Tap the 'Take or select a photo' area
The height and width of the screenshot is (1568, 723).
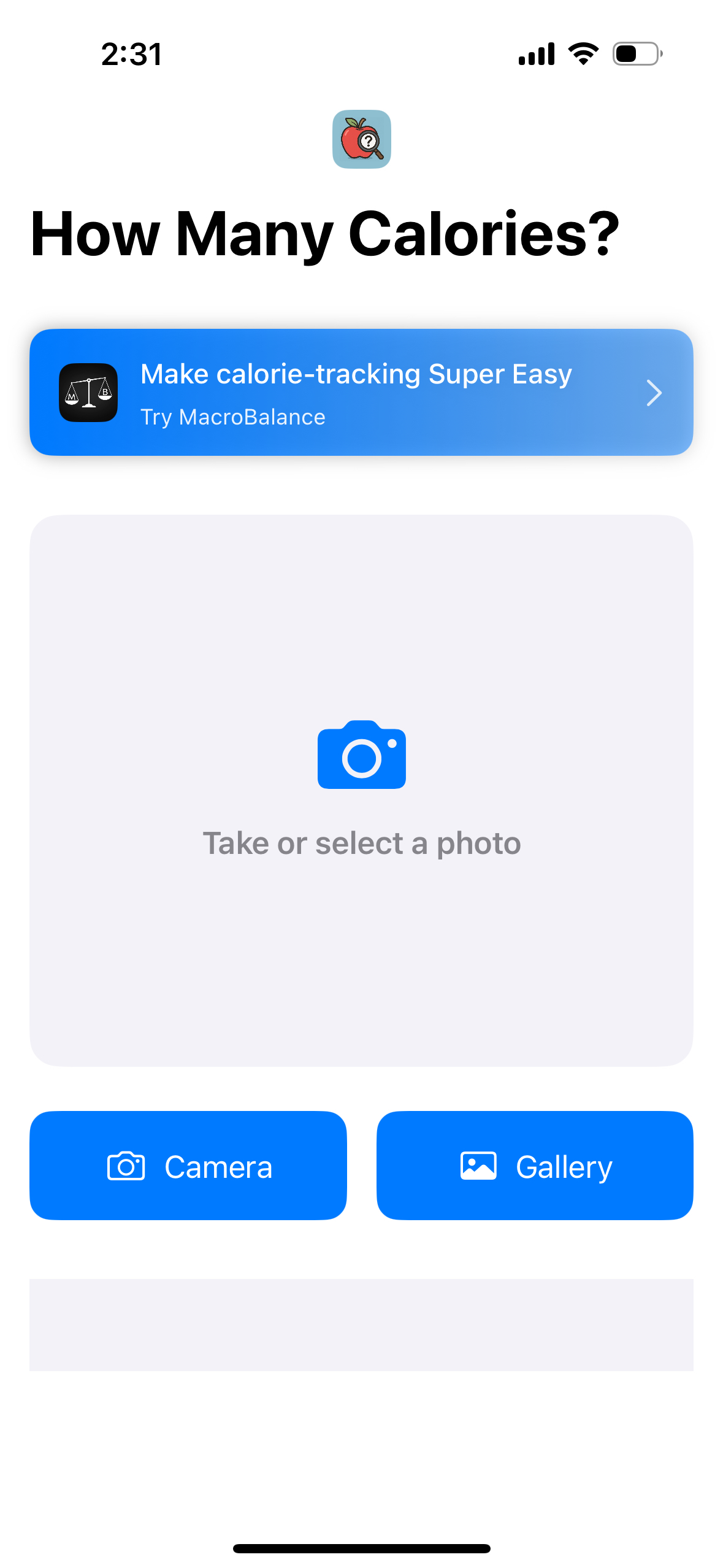point(361,790)
